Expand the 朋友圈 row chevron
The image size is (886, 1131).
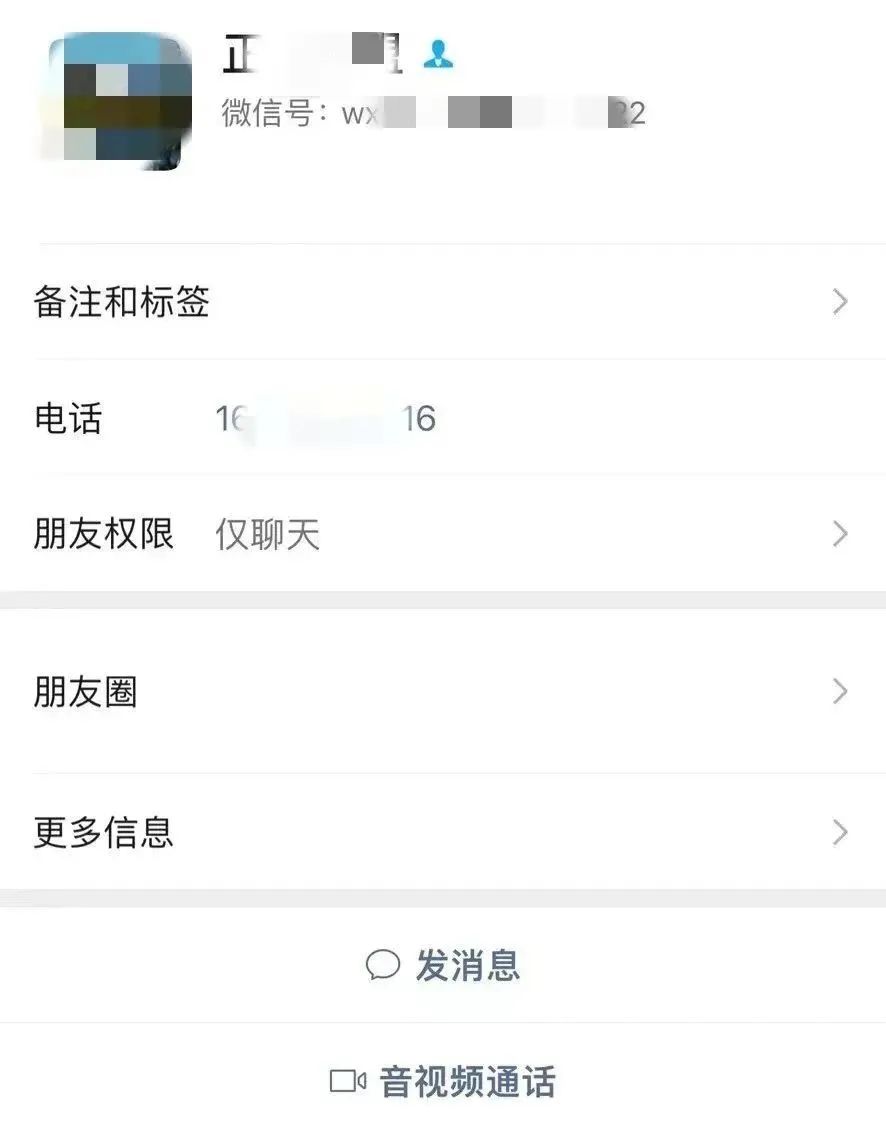pos(840,690)
